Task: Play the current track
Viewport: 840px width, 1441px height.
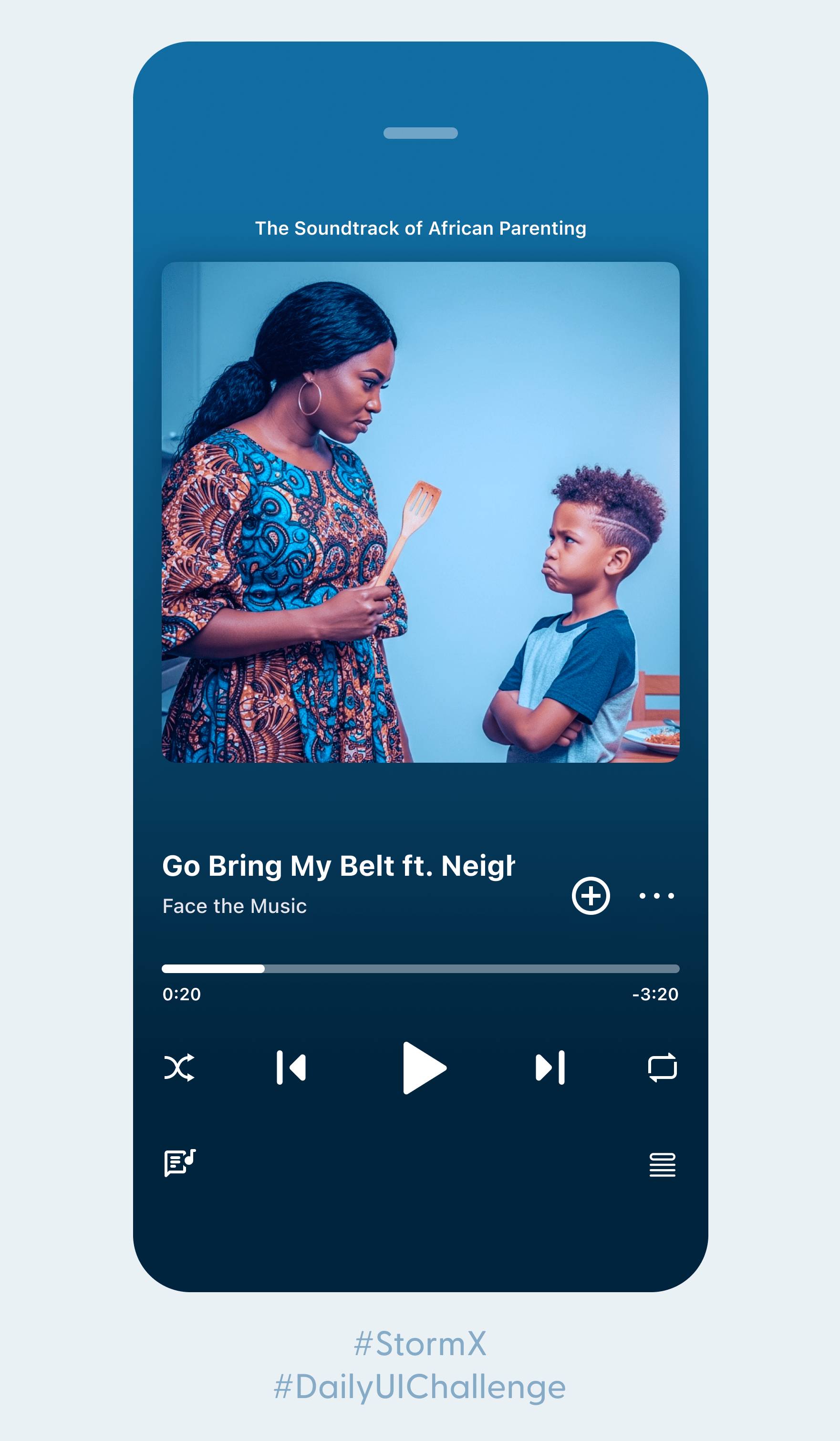Action: (x=423, y=1068)
